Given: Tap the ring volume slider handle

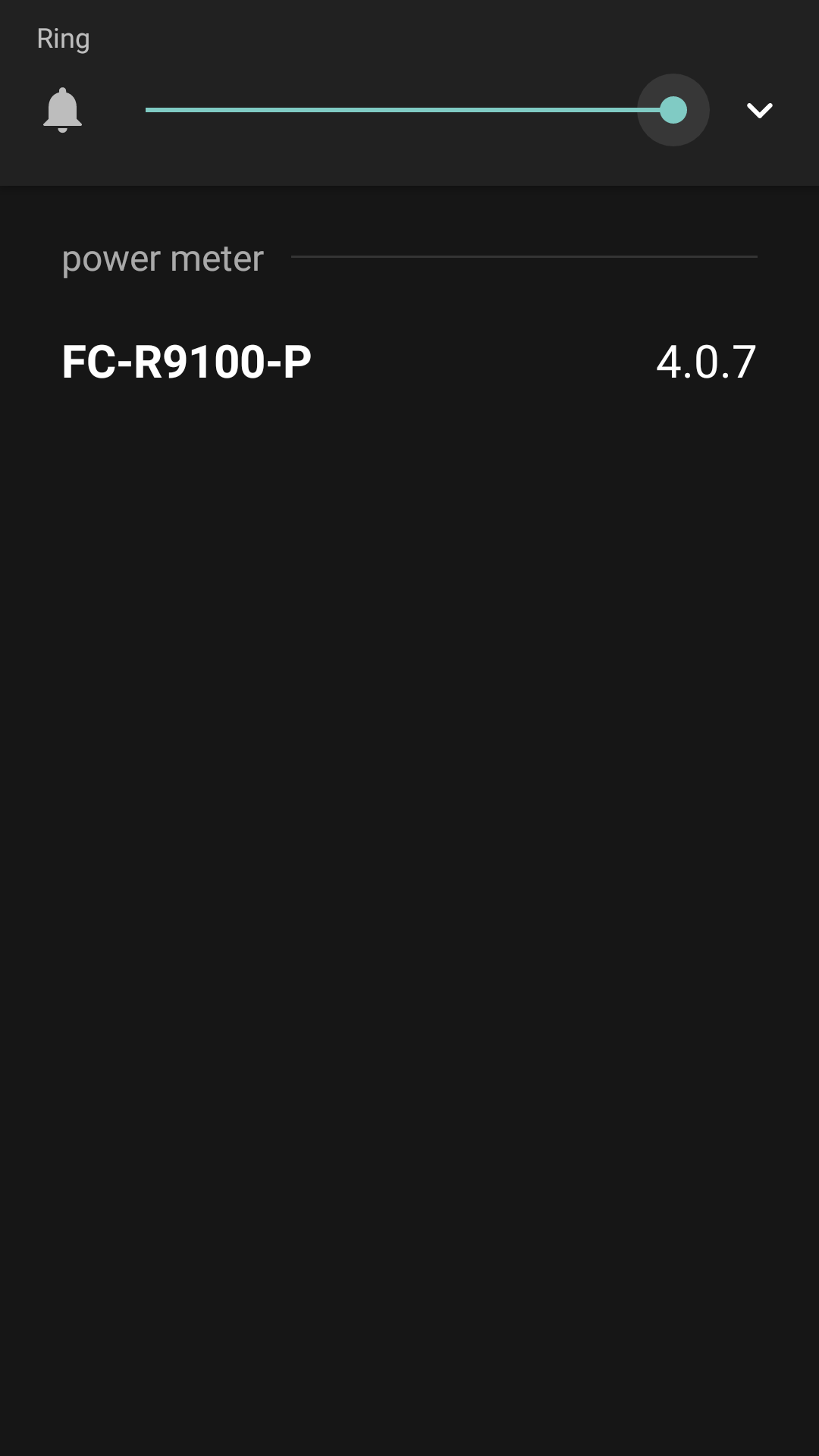Looking at the screenshot, I should tap(673, 111).
